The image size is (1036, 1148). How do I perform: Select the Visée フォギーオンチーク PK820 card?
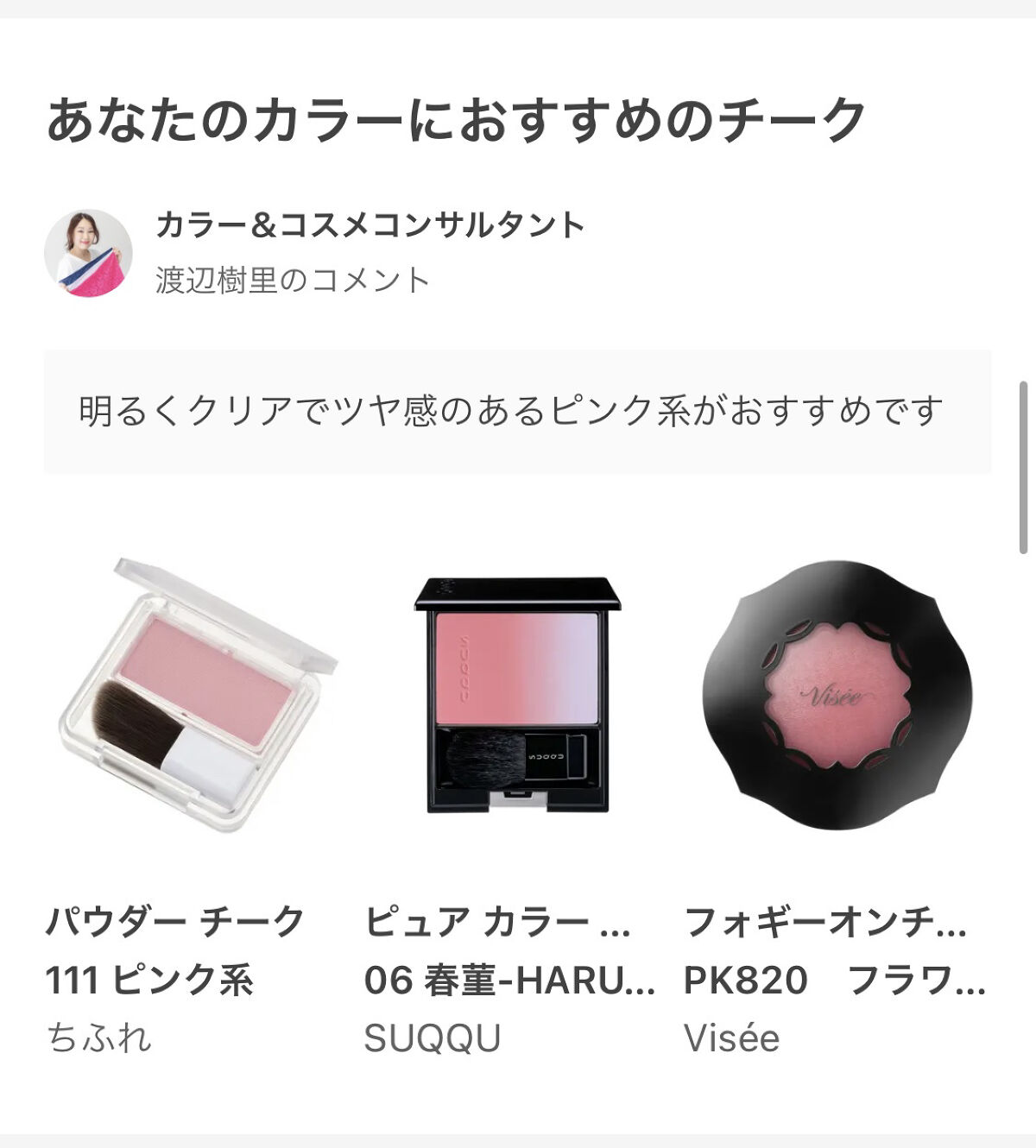836,695
